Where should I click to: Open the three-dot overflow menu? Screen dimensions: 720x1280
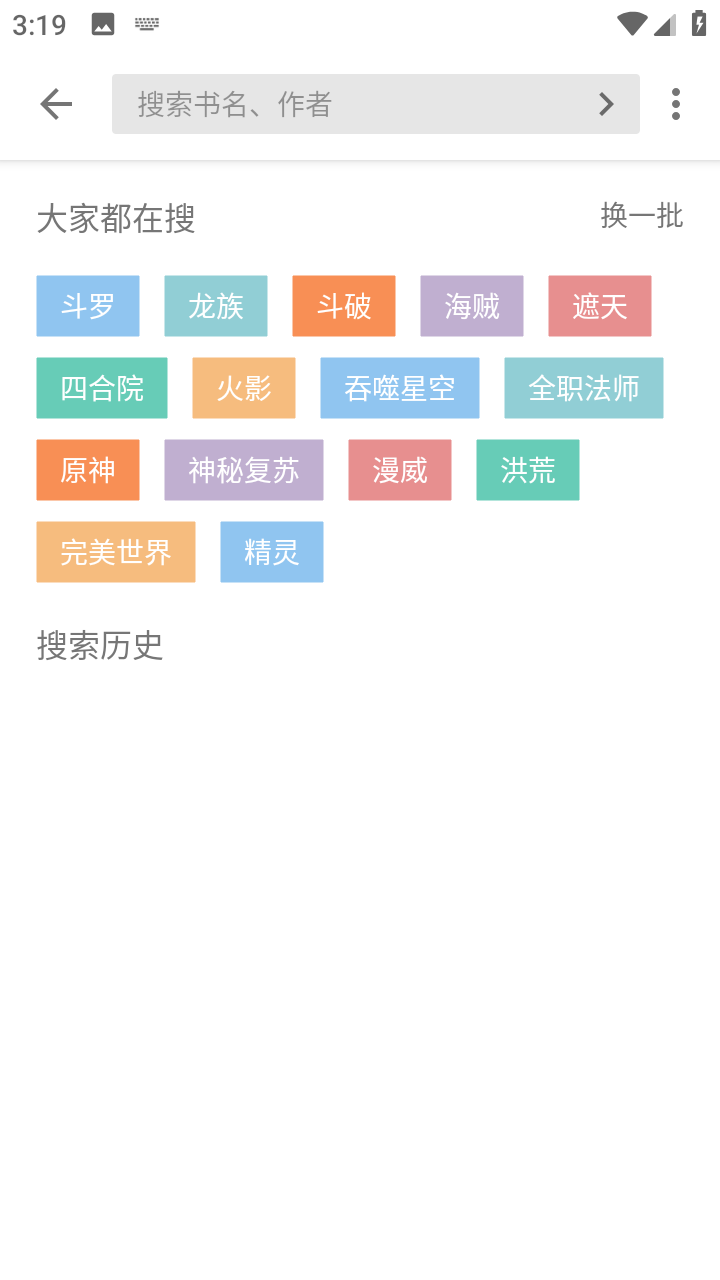point(676,104)
